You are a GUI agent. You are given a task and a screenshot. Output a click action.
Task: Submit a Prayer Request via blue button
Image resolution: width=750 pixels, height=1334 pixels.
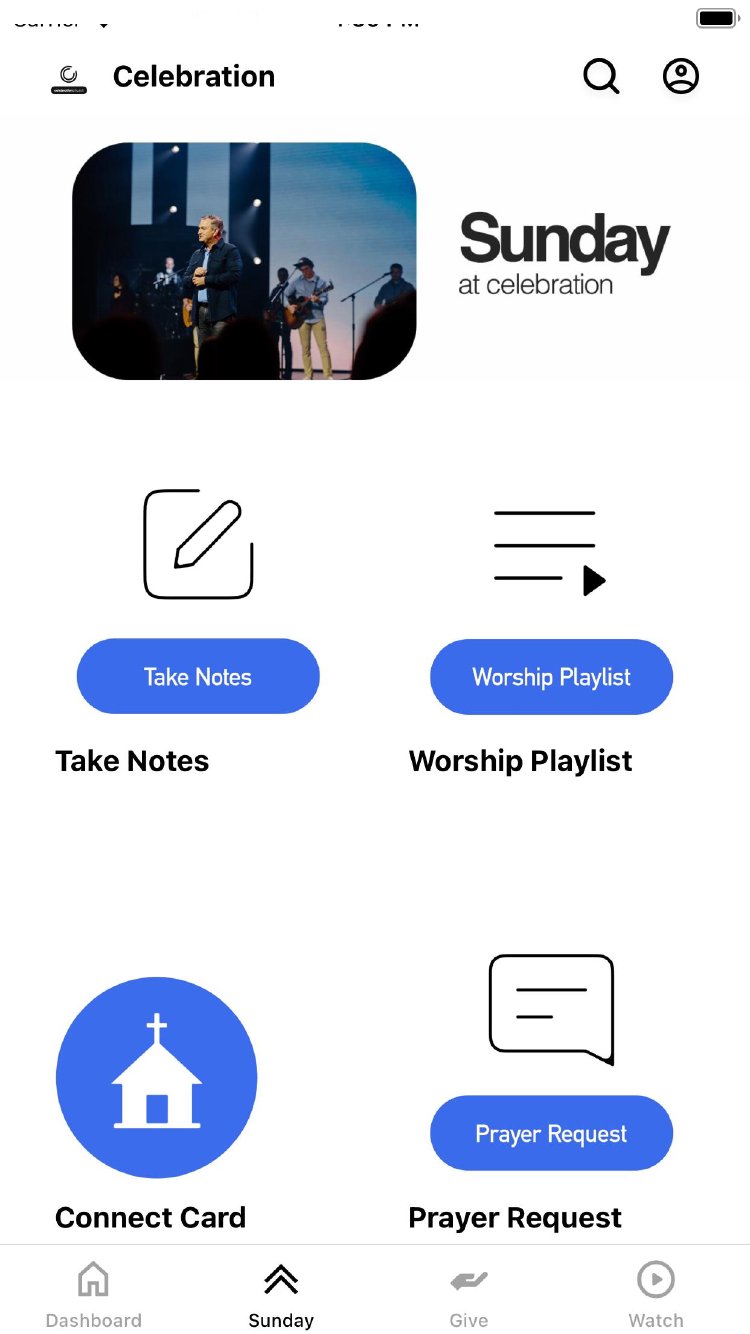click(x=551, y=1133)
